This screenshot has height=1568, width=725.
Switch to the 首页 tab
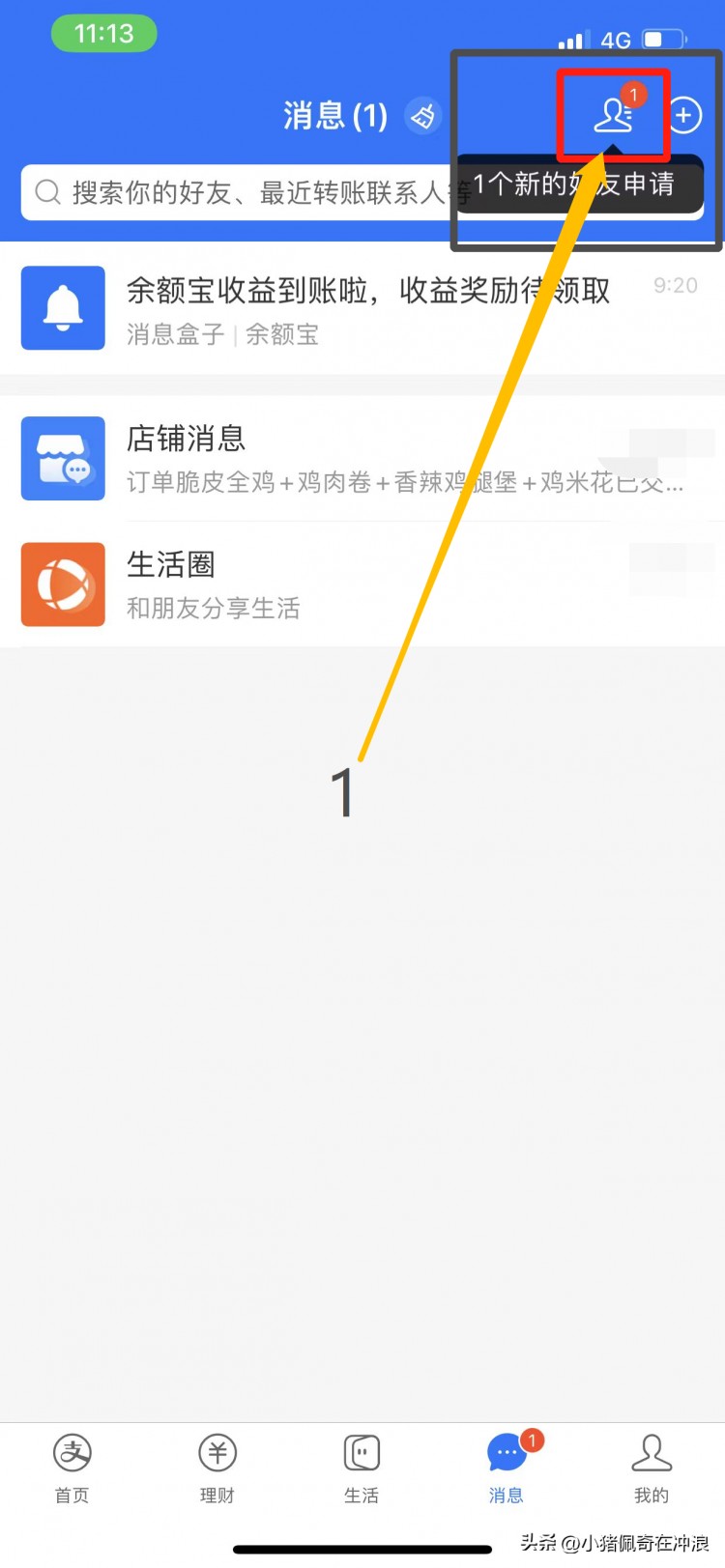72,1452
